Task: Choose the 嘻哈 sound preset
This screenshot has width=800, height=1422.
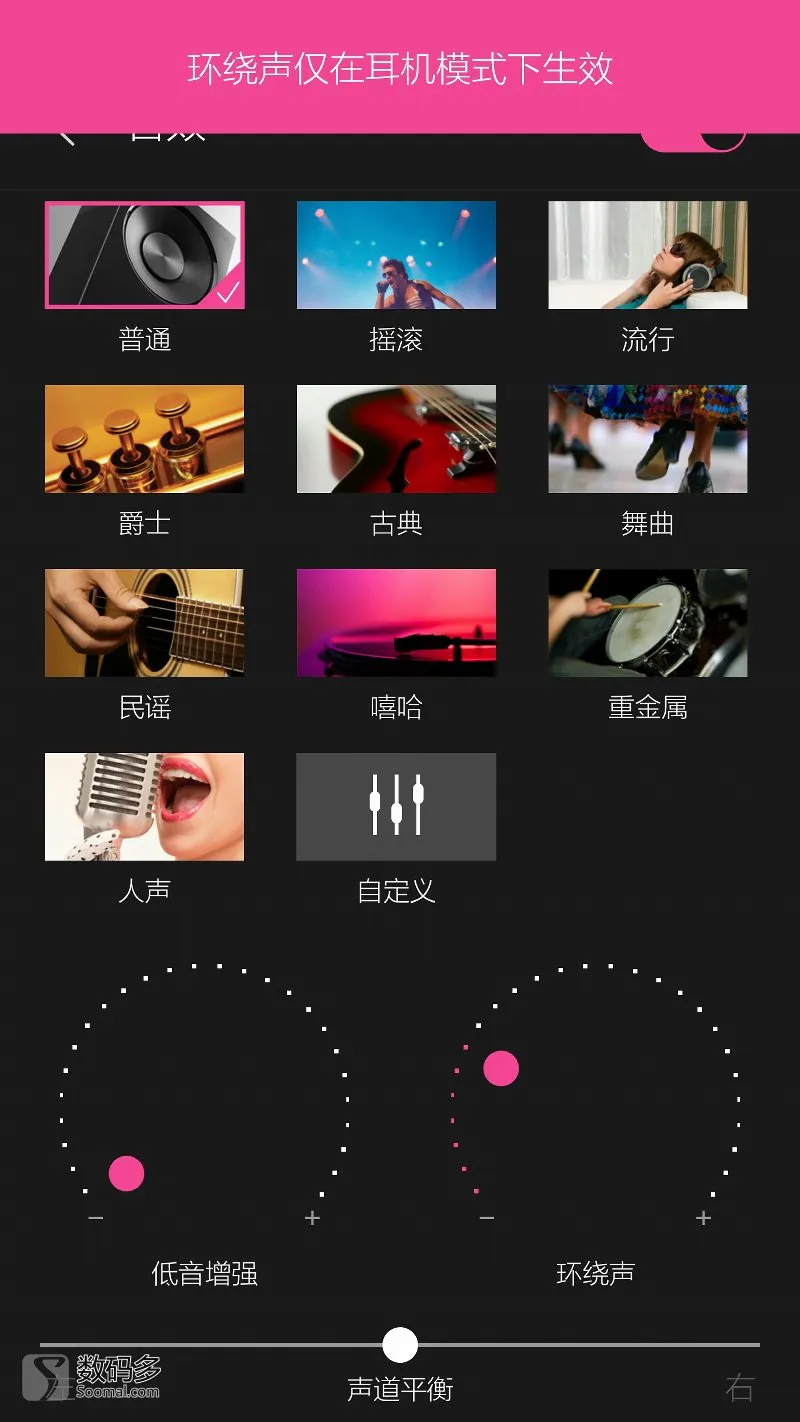Action: tap(396, 622)
